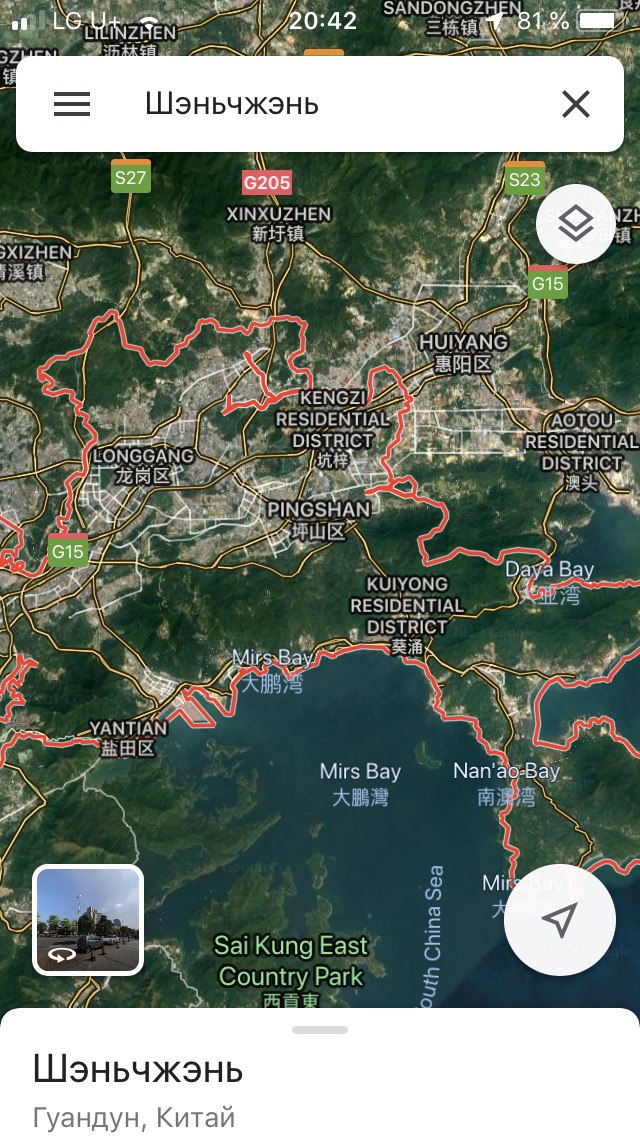Center map on my location

[x=559, y=920]
